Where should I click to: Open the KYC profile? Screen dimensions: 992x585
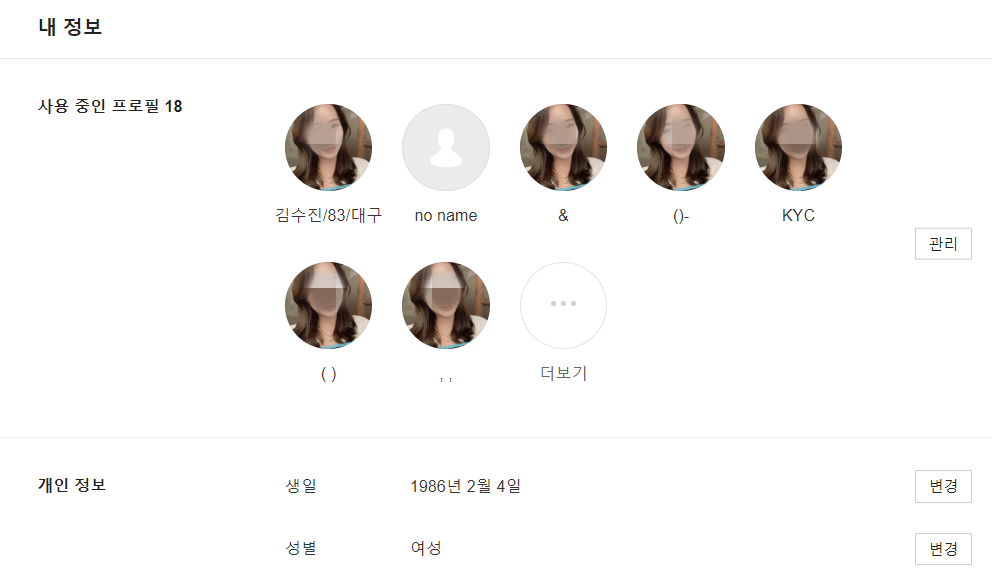[x=798, y=148]
